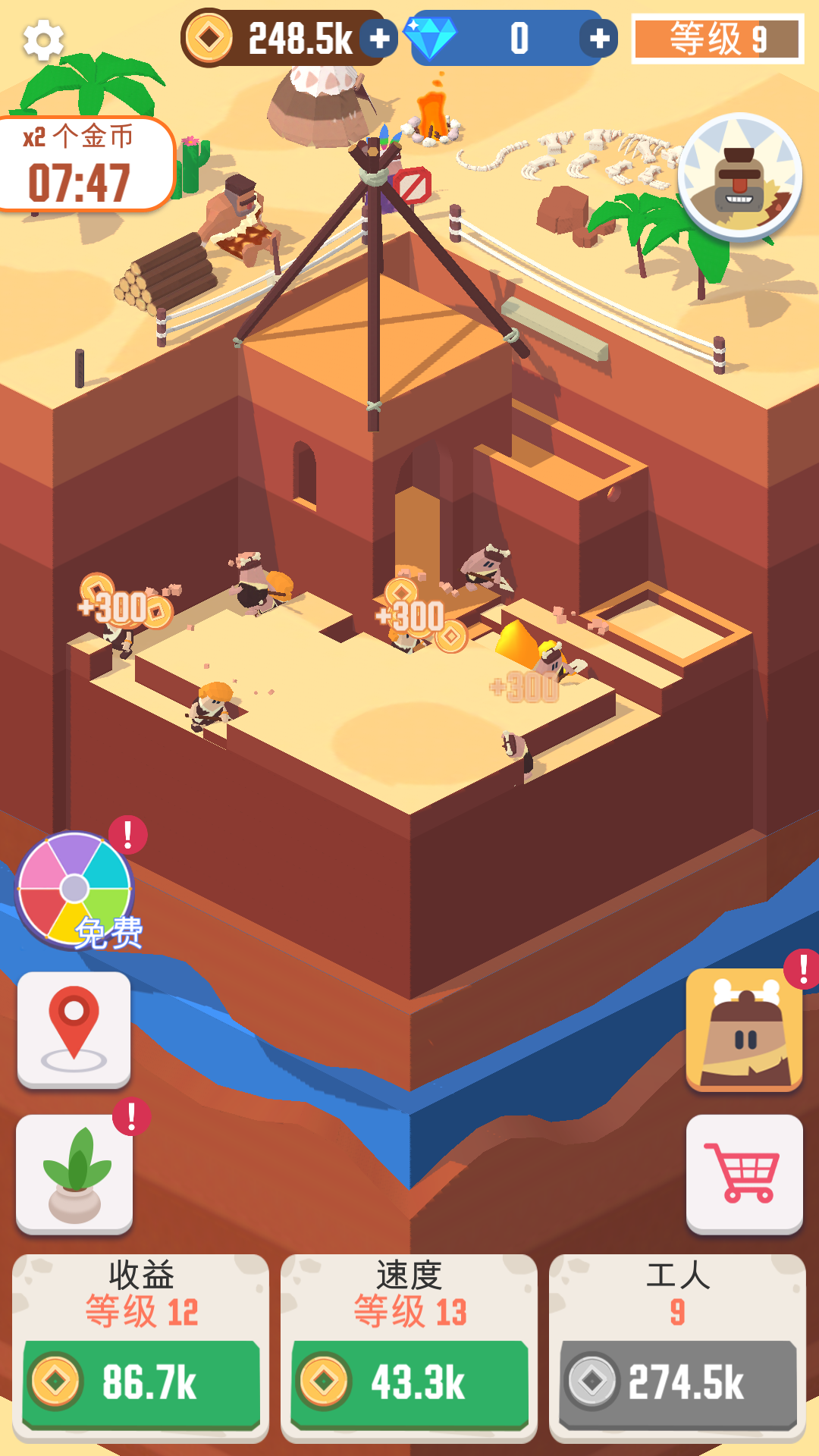Image resolution: width=819 pixels, height=1456 pixels.
Task: Add more gold coins with plus
Action: point(379,39)
